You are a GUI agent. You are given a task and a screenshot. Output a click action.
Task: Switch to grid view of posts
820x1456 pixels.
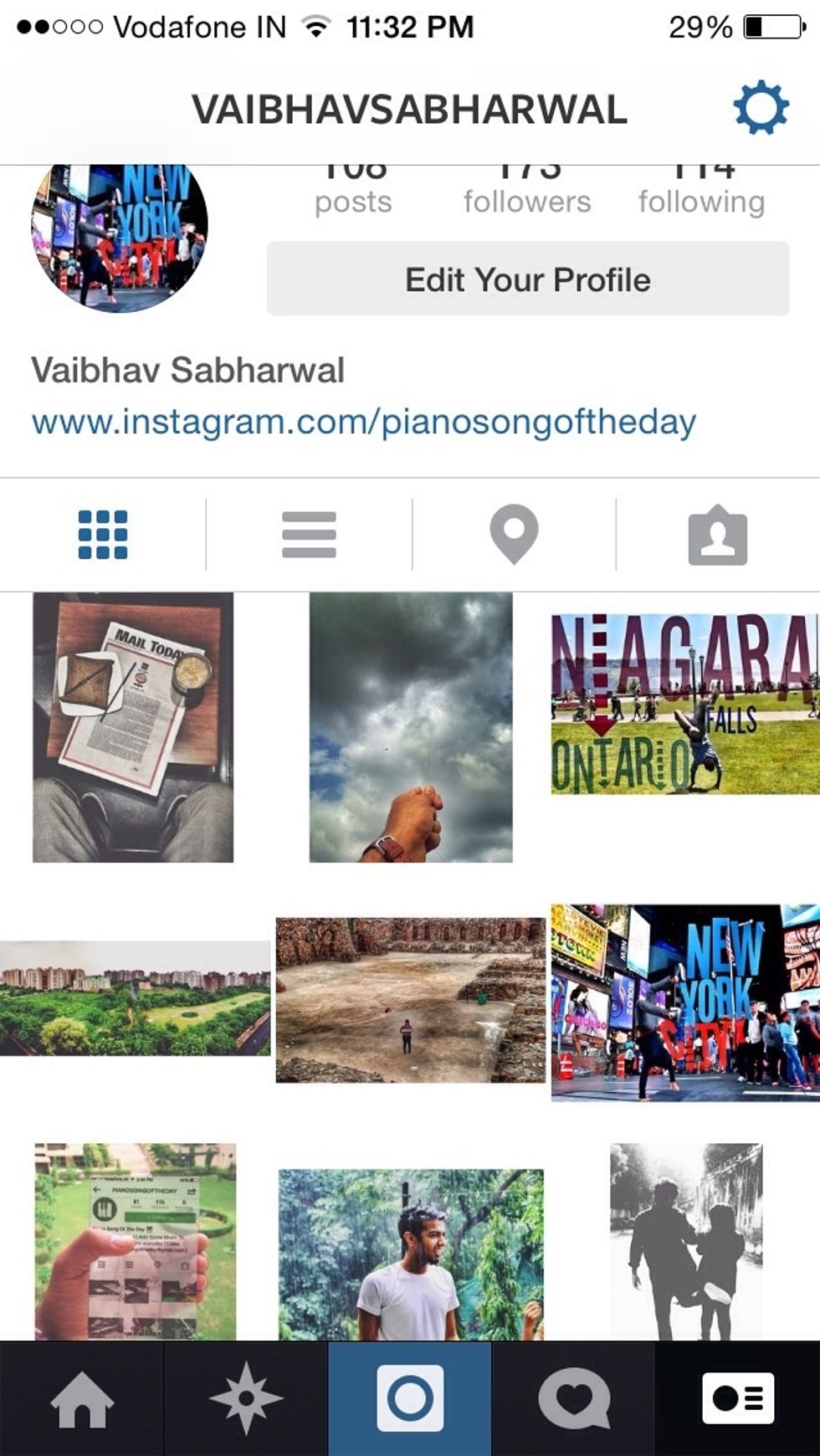pos(103,535)
